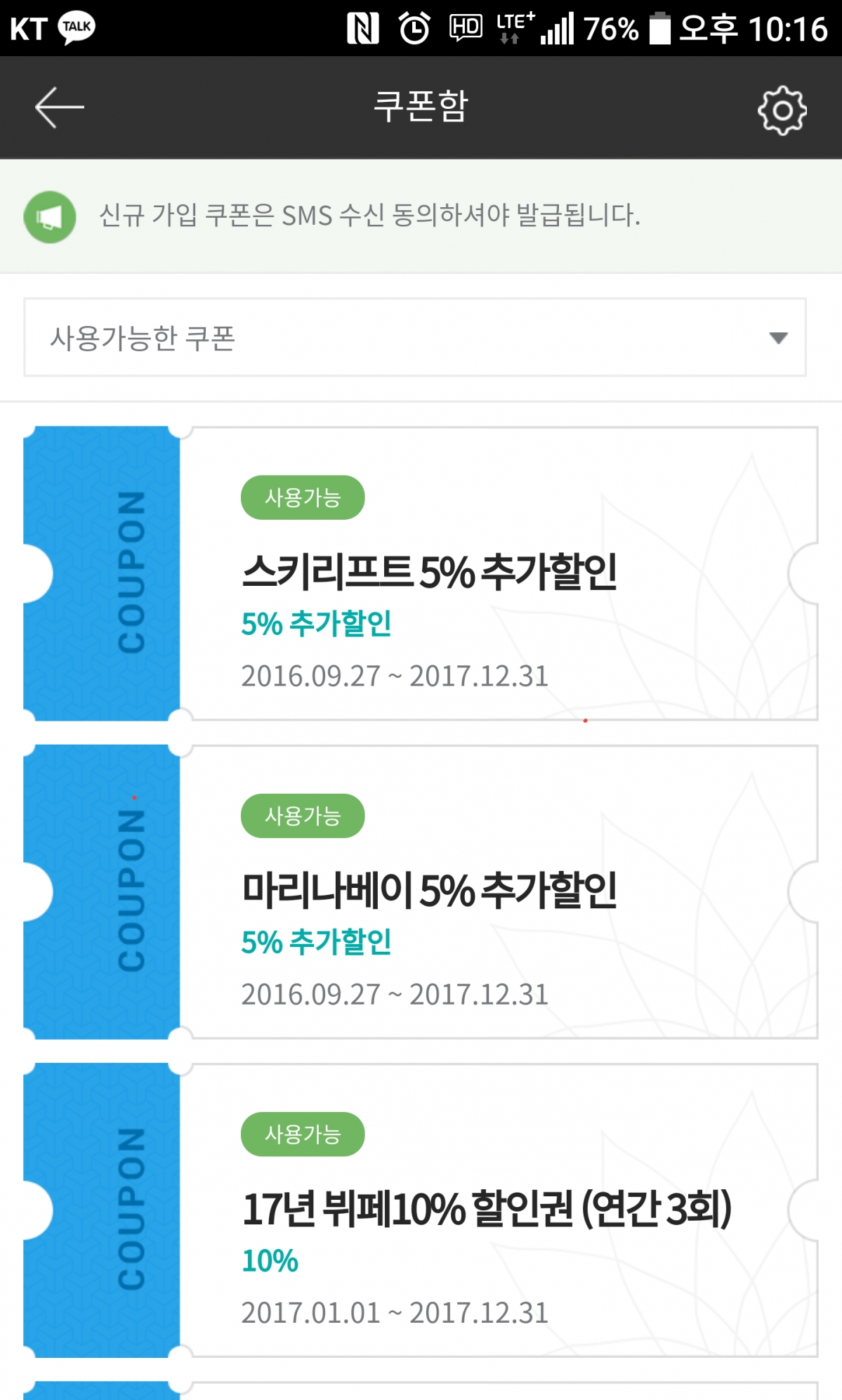Tap the battery icon showing 76%
Image resolution: width=842 pixels, height=1400 pixels.
(657, 28)
